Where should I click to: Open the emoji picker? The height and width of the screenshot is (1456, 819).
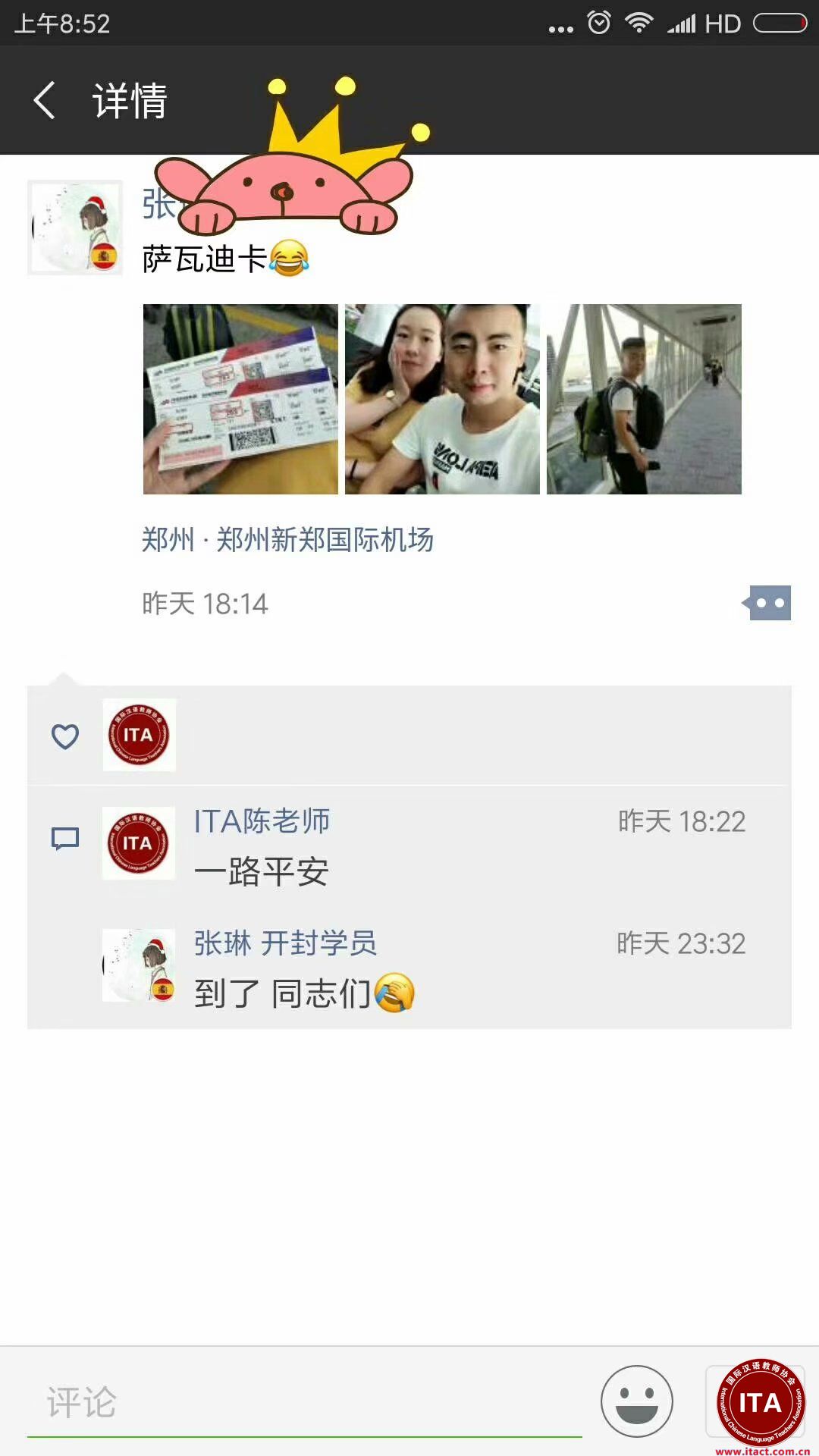pyautogui.click(x=636, y=1401)
